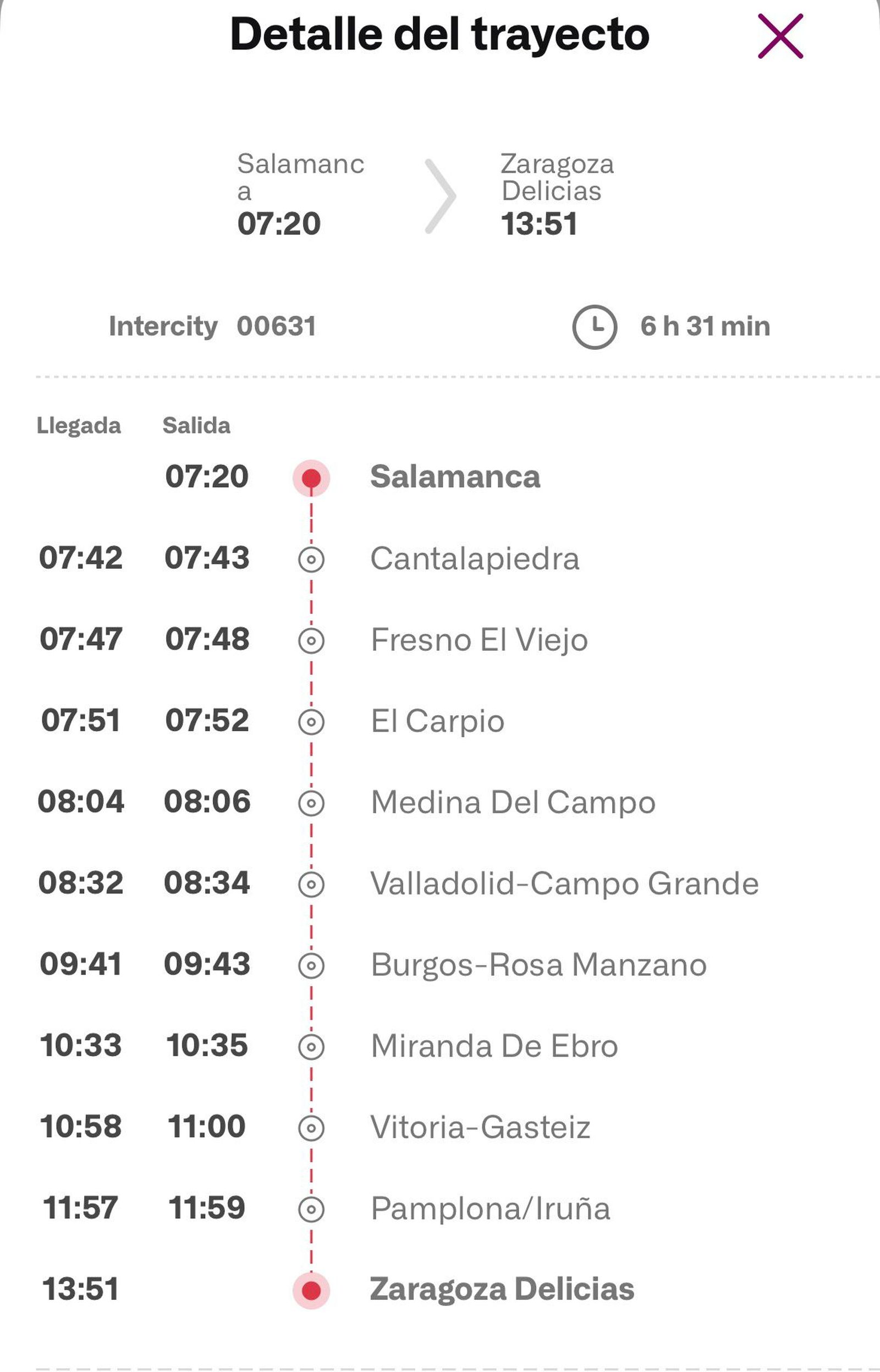Toggle the Miranda De Ebro stop marker
Image resolution: width=880 pixels, height=1372 pixels.
(311, 1046)
